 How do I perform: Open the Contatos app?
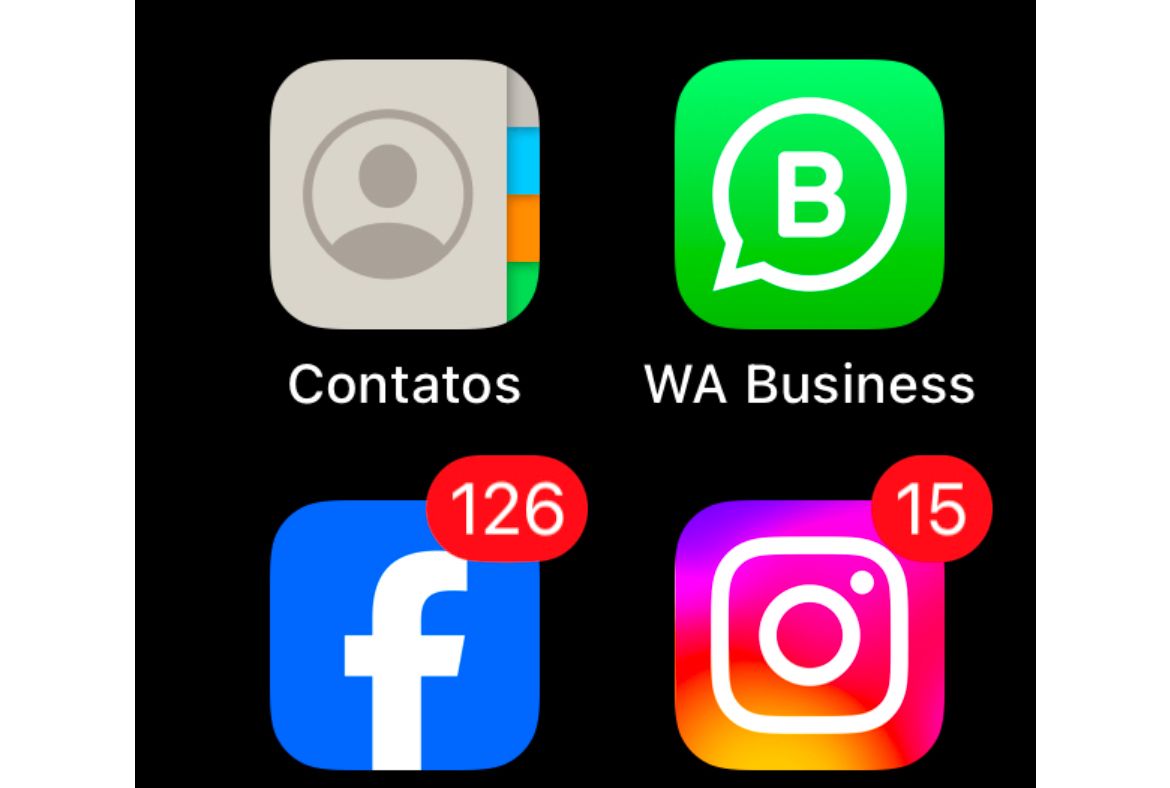[x=404, y=194]
